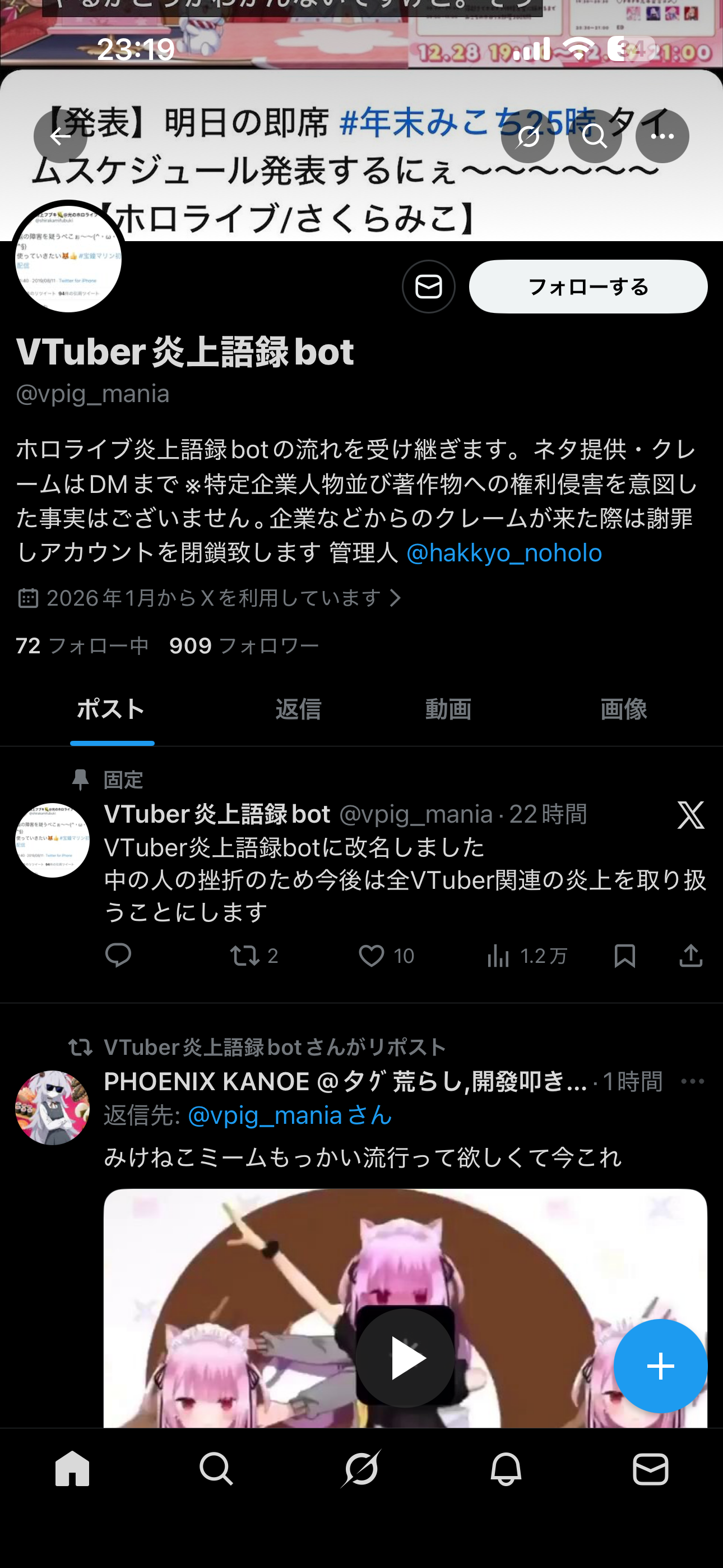Go back using the arrow icon

click(61, 136)
